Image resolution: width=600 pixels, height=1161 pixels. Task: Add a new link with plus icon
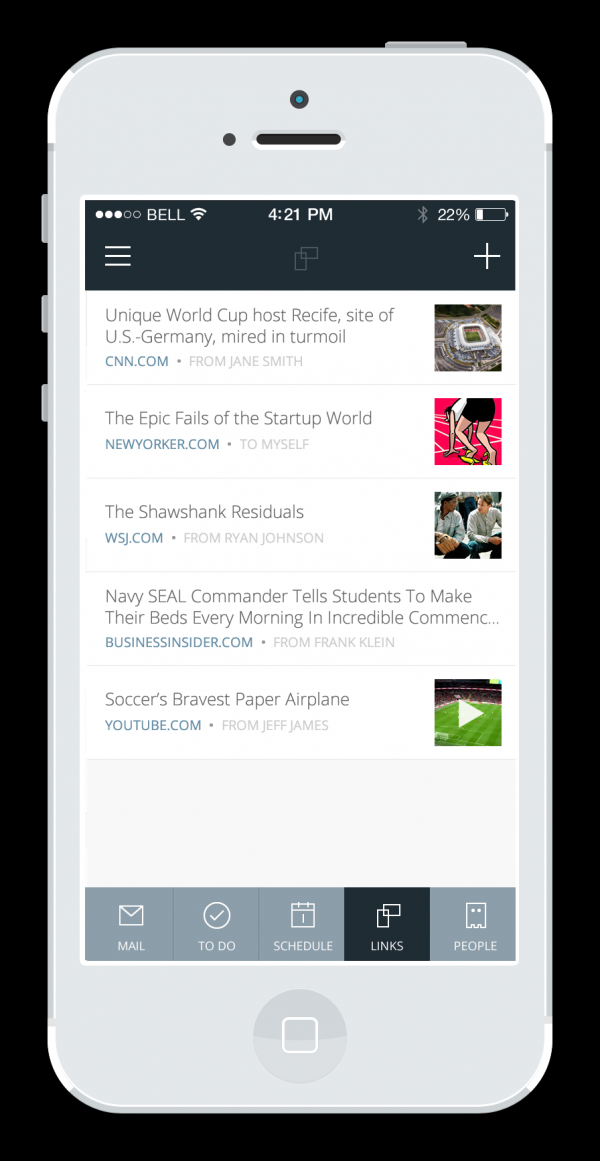click(486, 257)
